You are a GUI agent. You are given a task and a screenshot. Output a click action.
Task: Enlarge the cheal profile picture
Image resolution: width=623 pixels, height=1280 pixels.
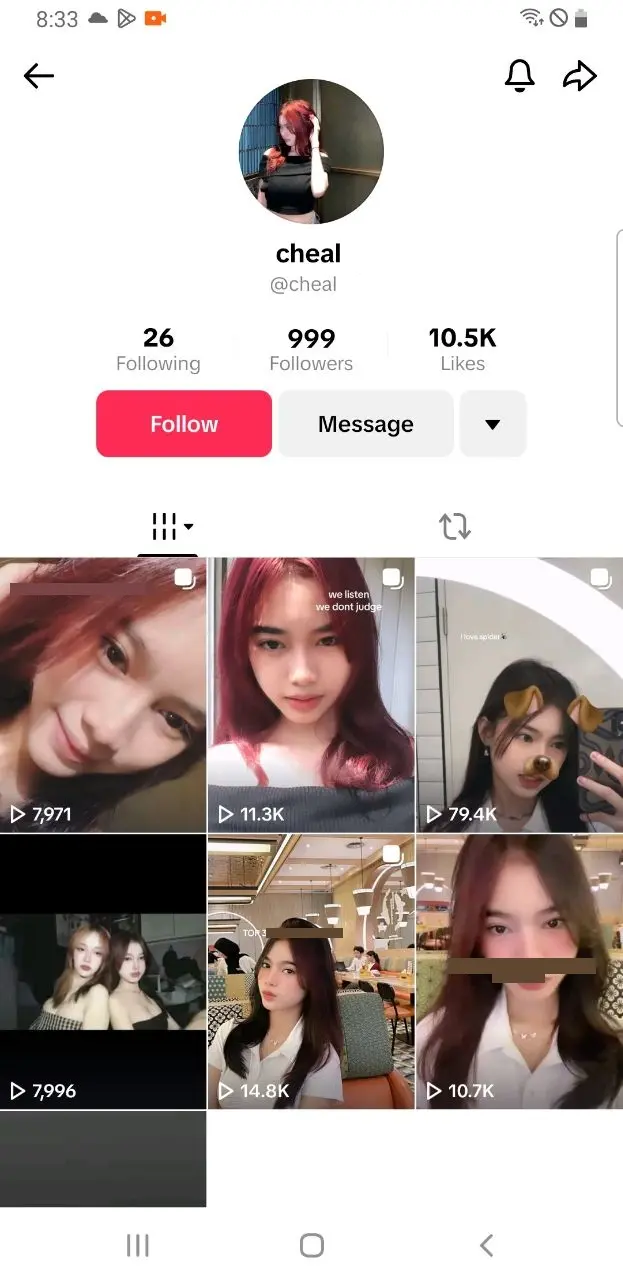[311, 152]
